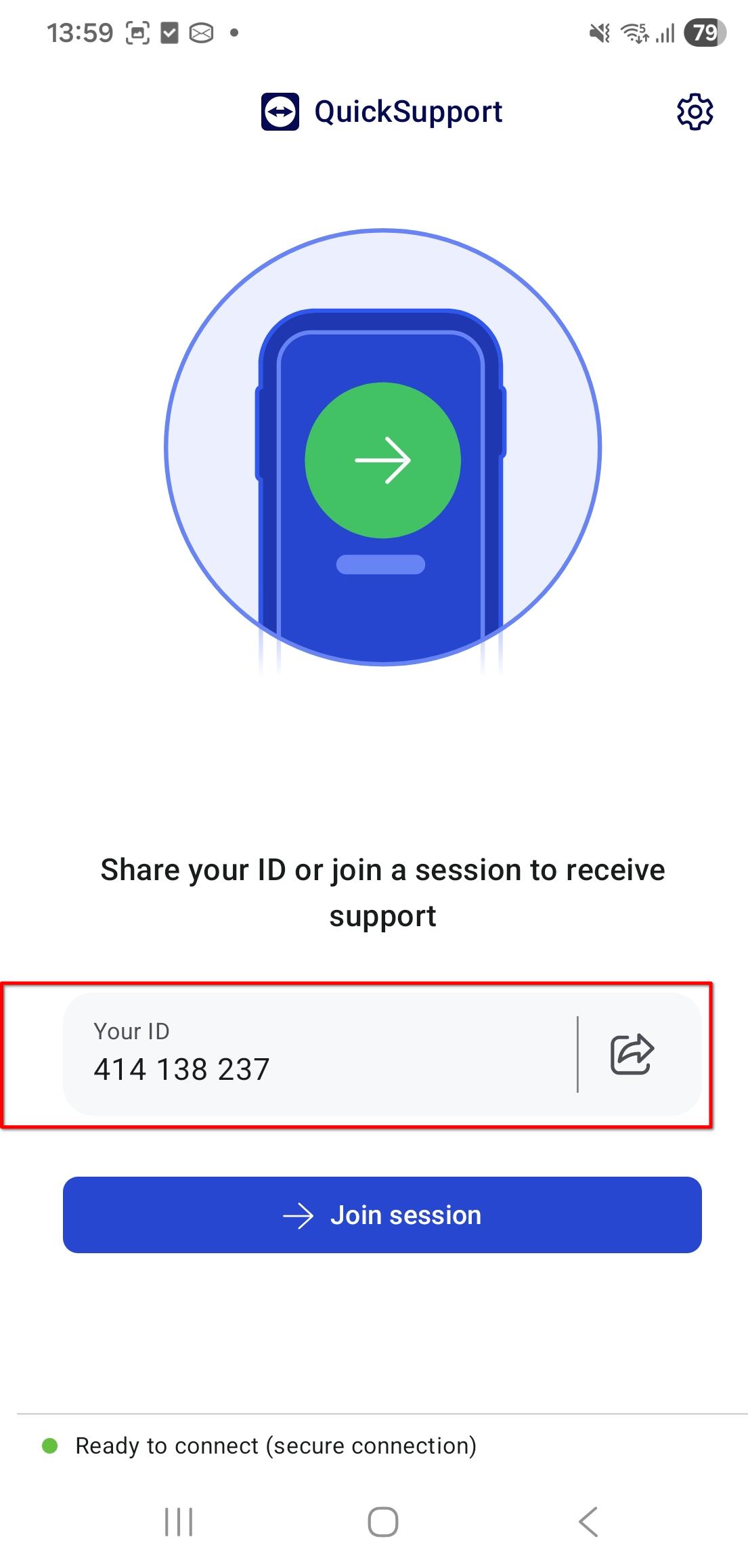This screenshot has width=748, height=1568.
Task: Share your ID via share icon
Action: (632, 1054)
